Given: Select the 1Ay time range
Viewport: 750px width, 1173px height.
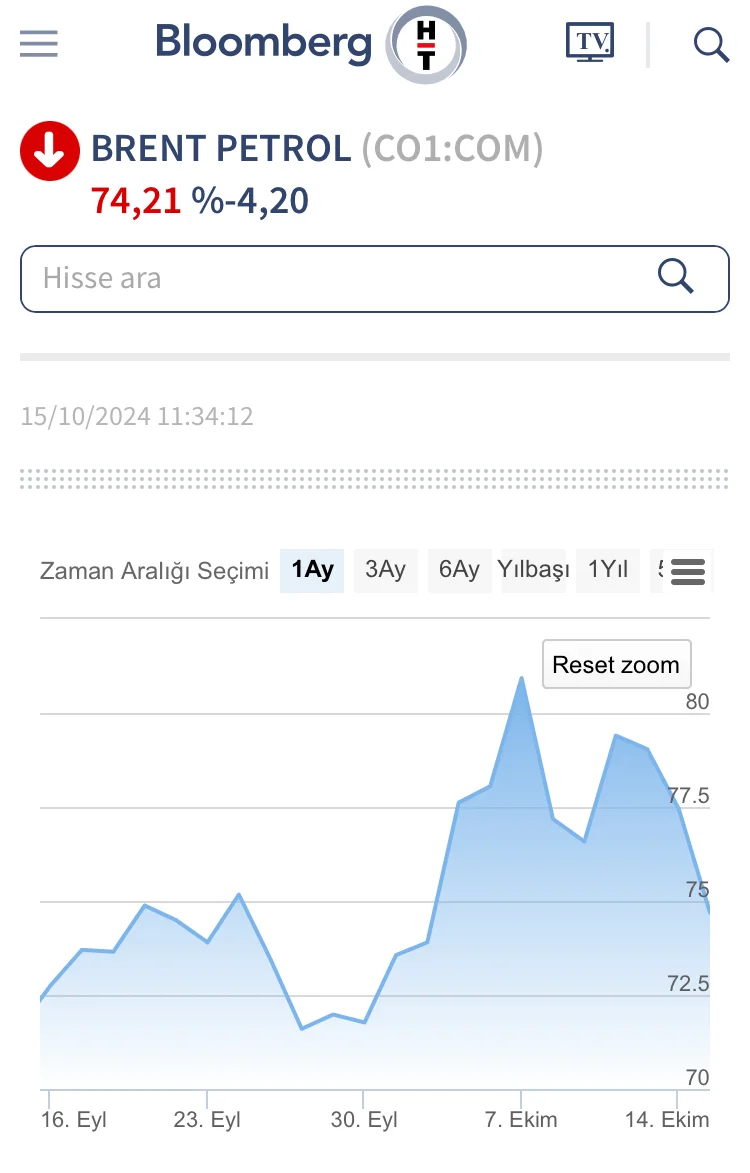Looking at the screenshot, I should tap(312, 570).
